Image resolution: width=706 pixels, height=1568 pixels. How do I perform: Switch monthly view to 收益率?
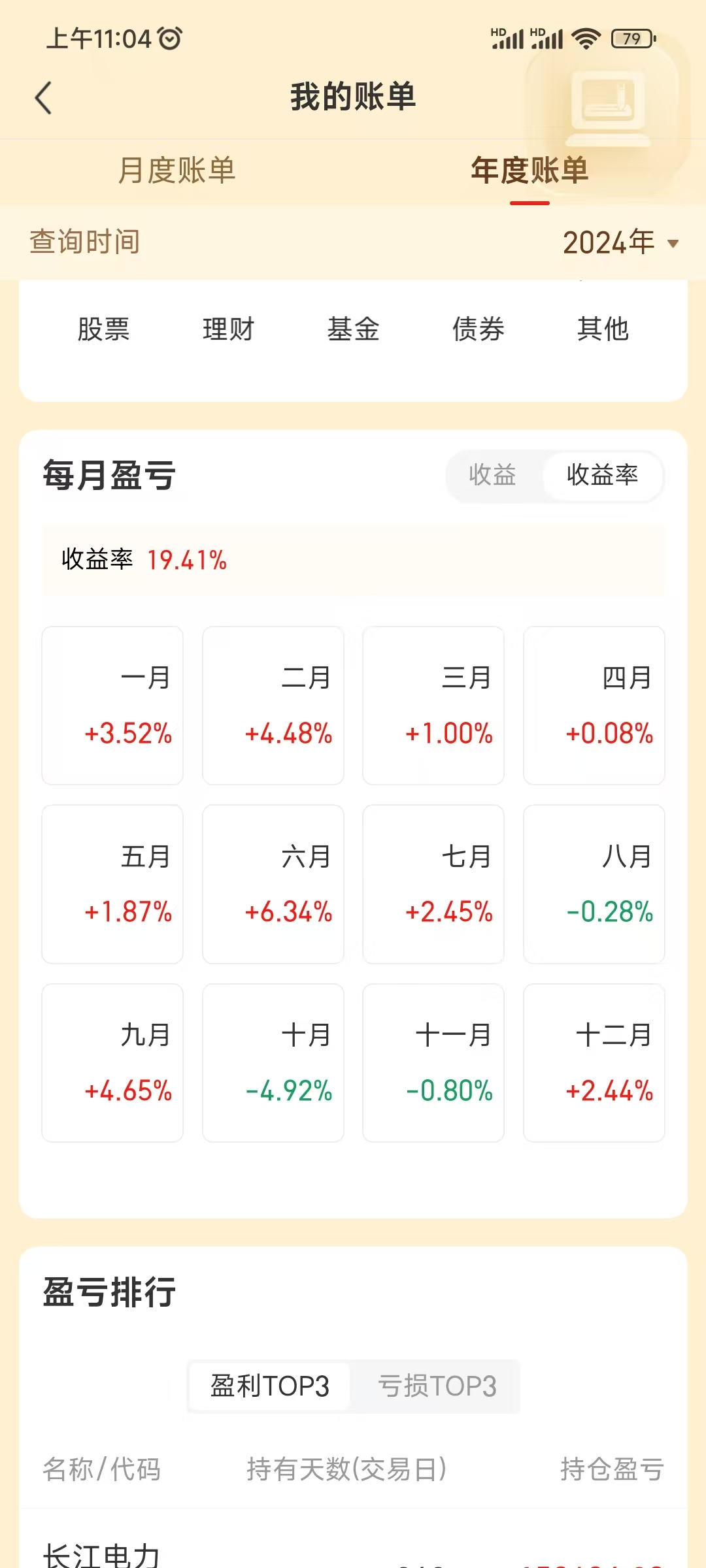point(602,475)
